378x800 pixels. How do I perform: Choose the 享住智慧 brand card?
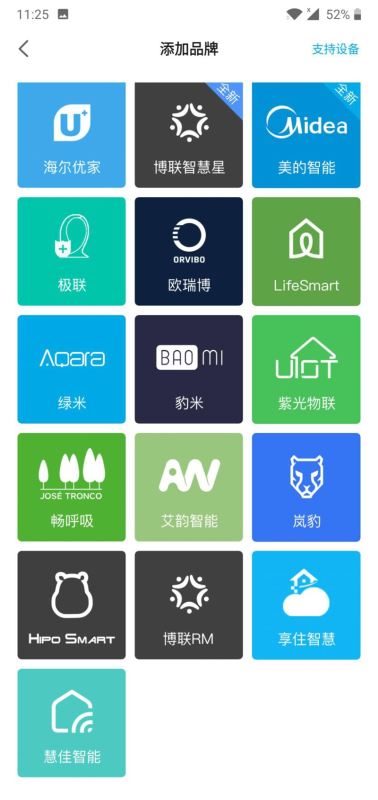306,605
